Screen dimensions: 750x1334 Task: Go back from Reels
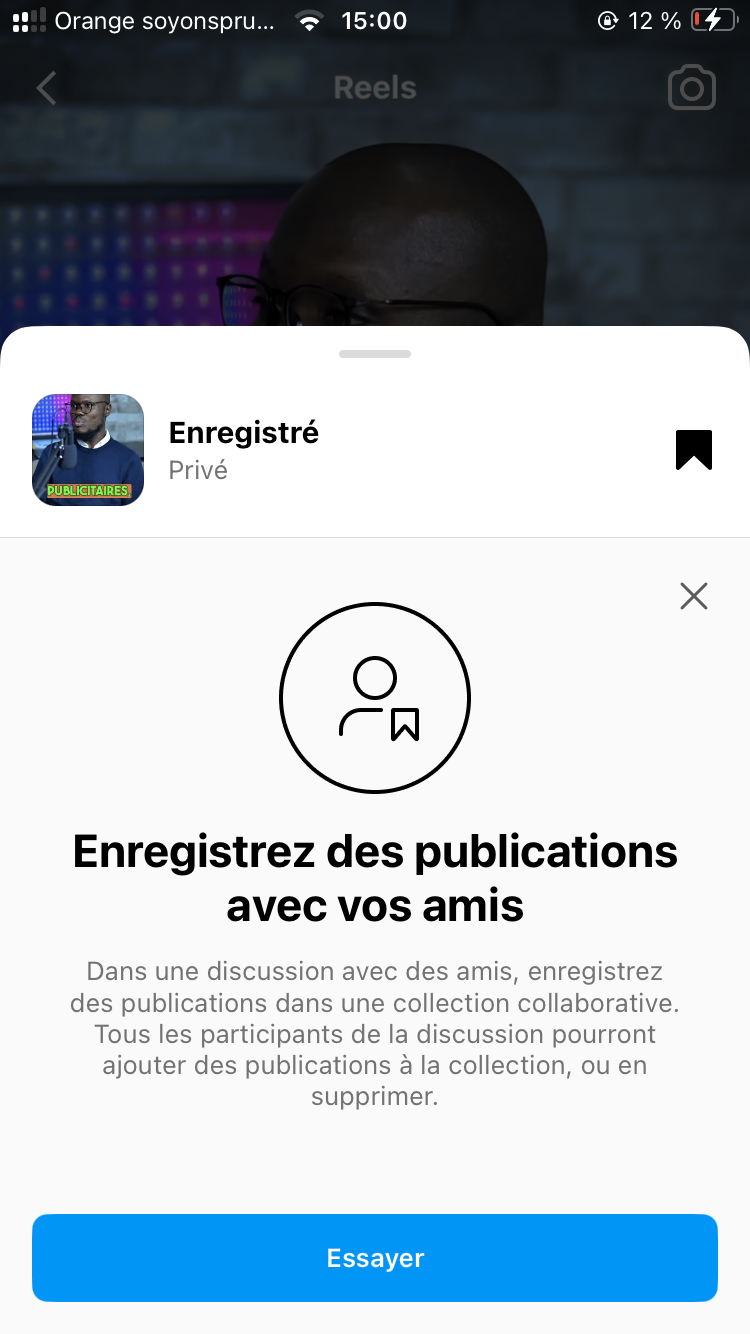point(47,88)
